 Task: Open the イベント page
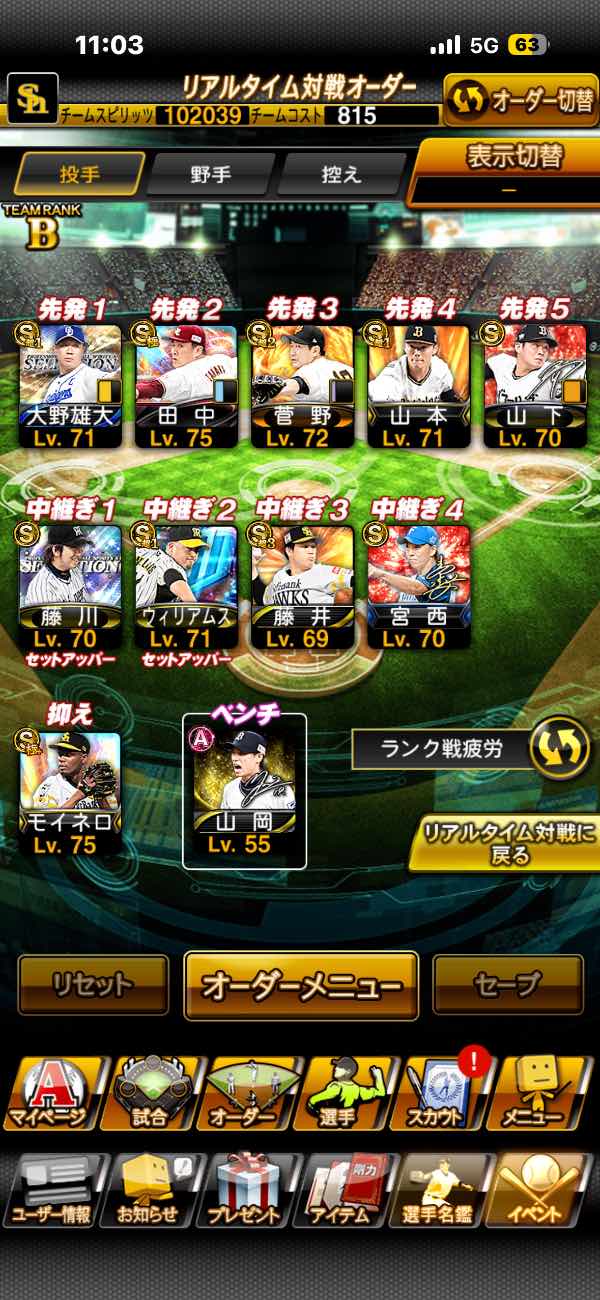click(541, 1190)
